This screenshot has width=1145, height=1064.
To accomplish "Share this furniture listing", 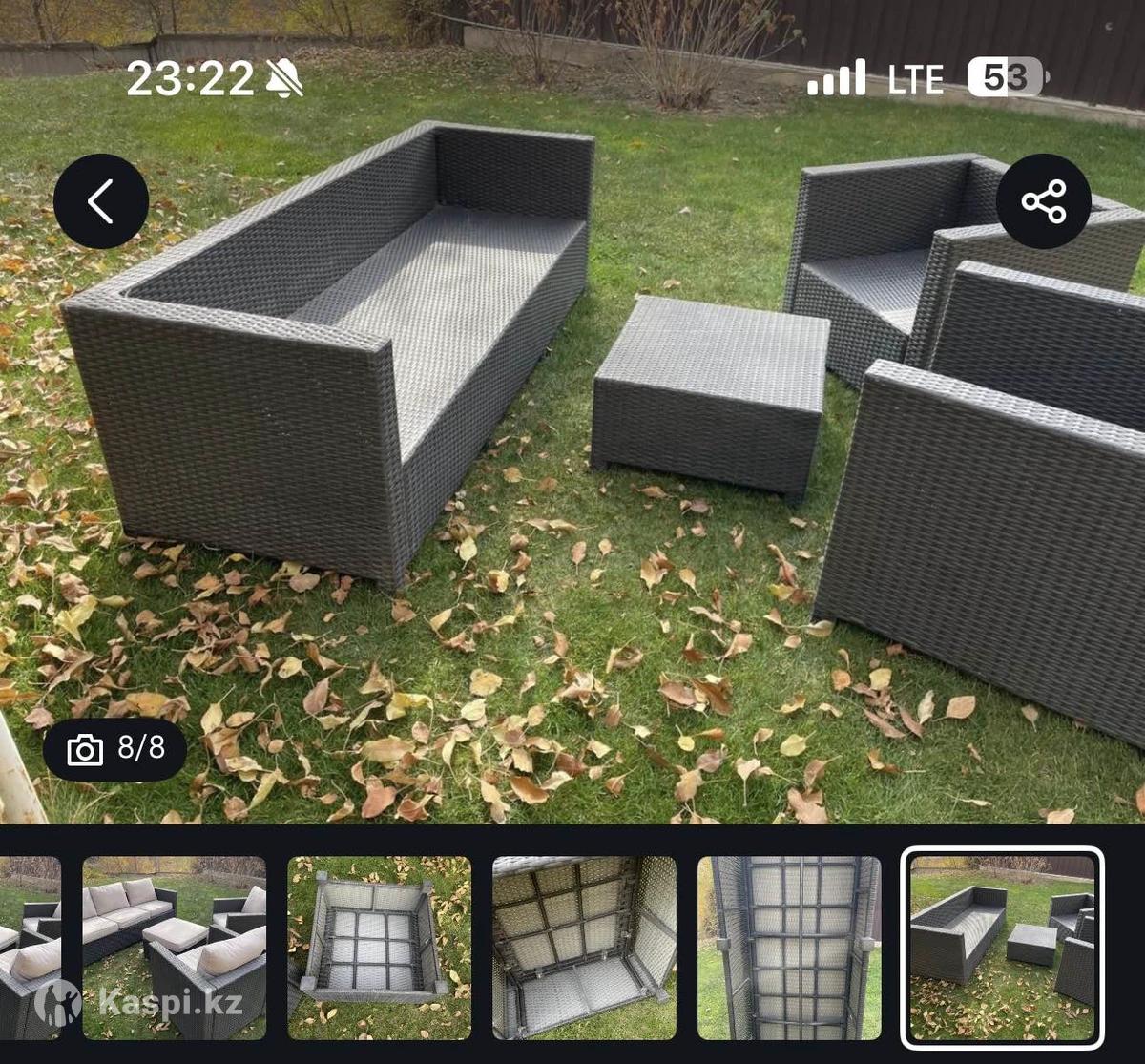I will point(1044,201).
